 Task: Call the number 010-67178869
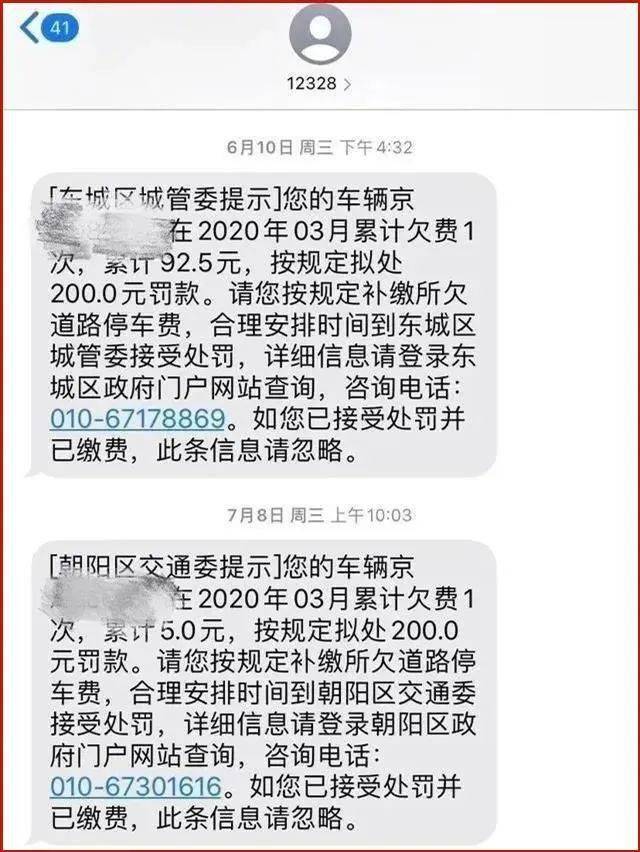point(140,415)
